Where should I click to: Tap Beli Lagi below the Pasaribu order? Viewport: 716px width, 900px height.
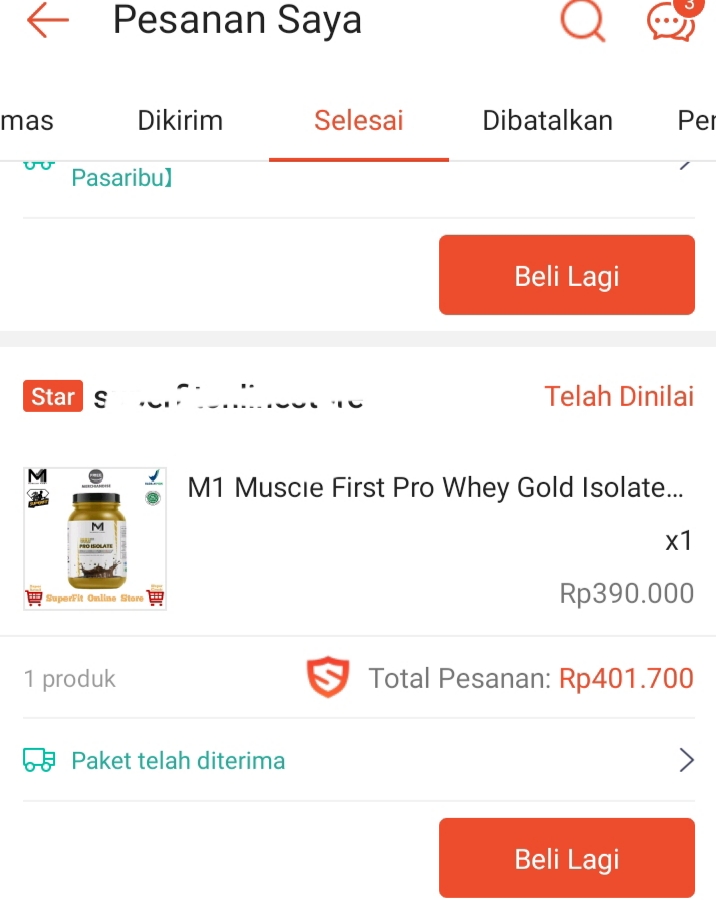(x=566, y=276)
